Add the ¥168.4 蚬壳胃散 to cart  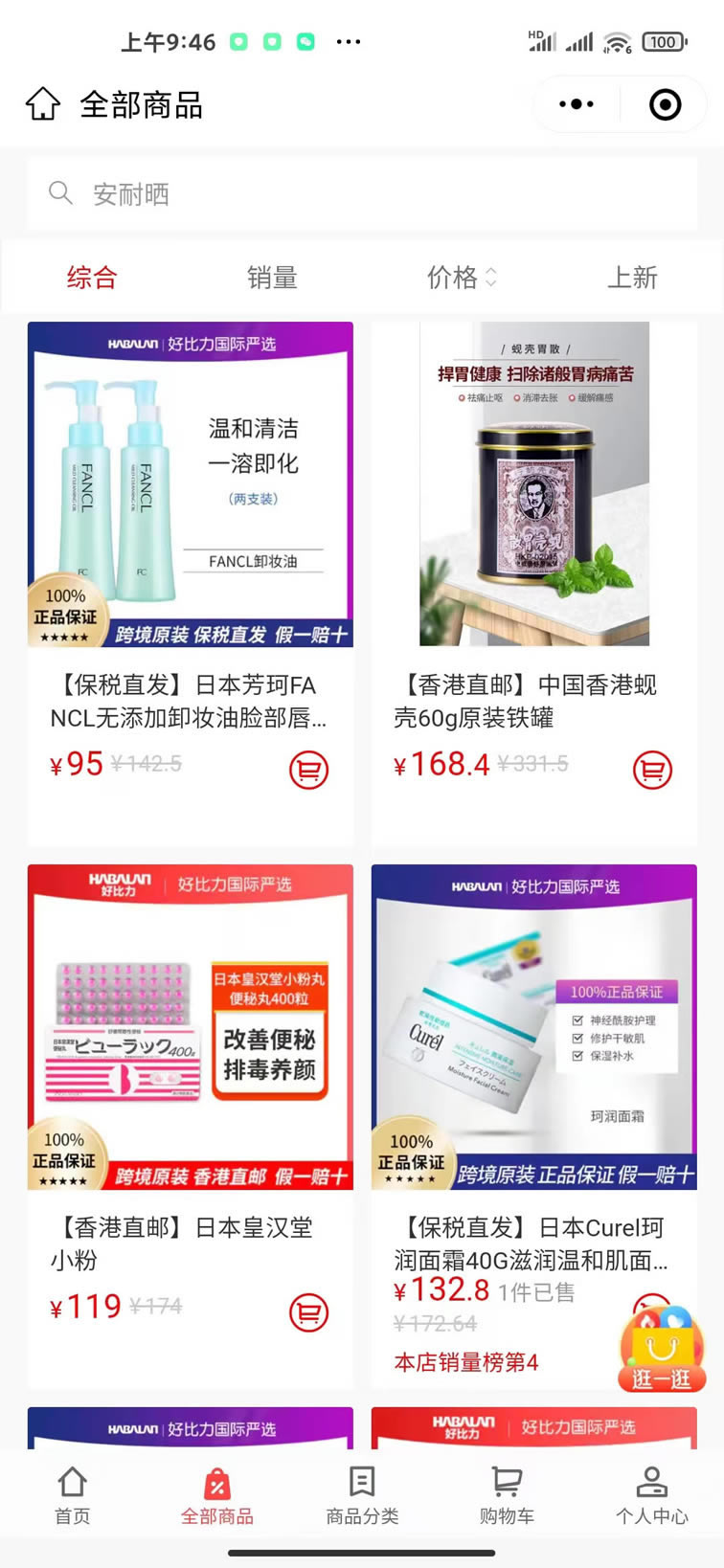point(652,770)
